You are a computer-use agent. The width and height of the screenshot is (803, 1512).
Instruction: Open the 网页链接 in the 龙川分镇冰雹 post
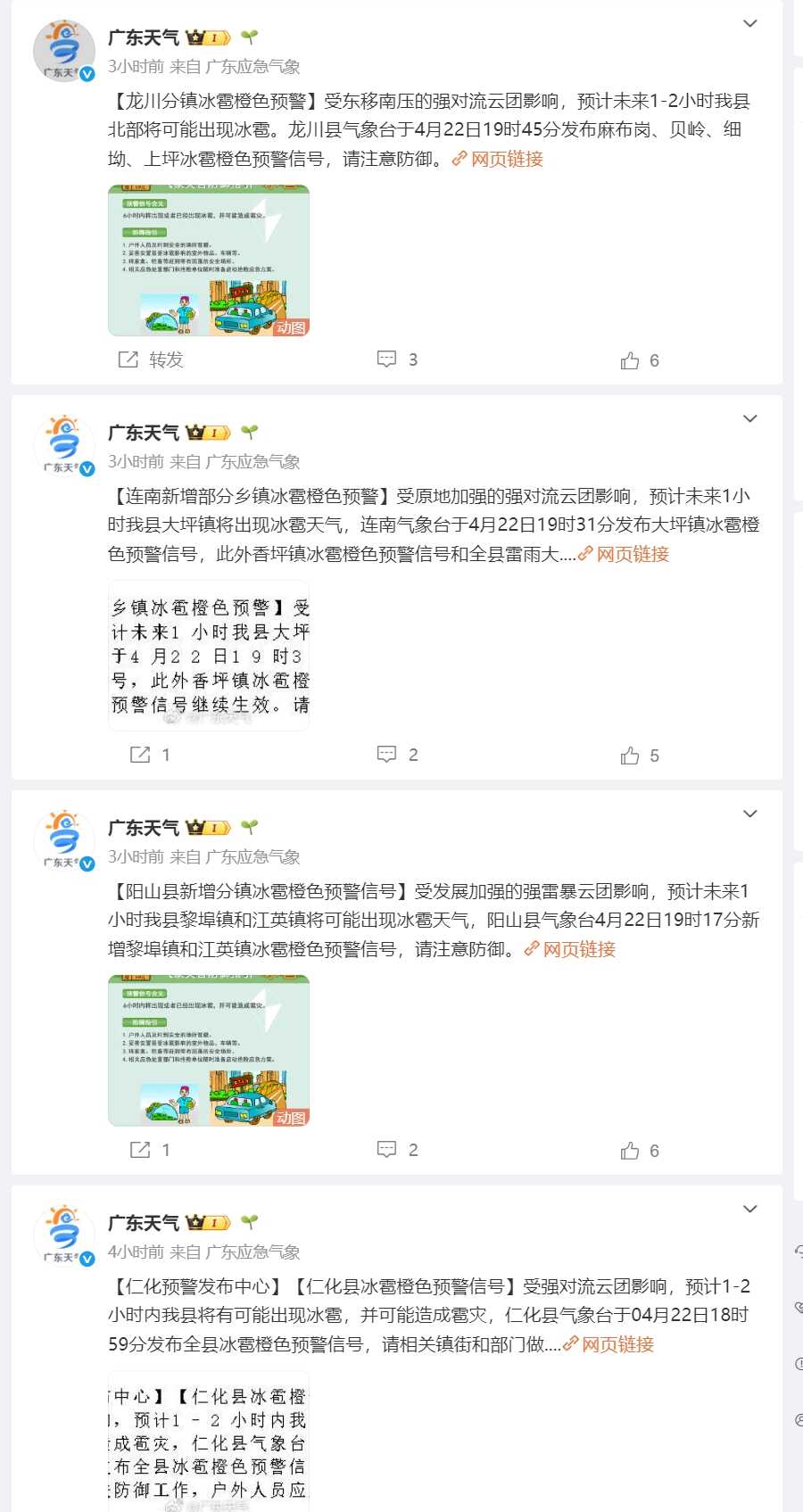[506, 159]
